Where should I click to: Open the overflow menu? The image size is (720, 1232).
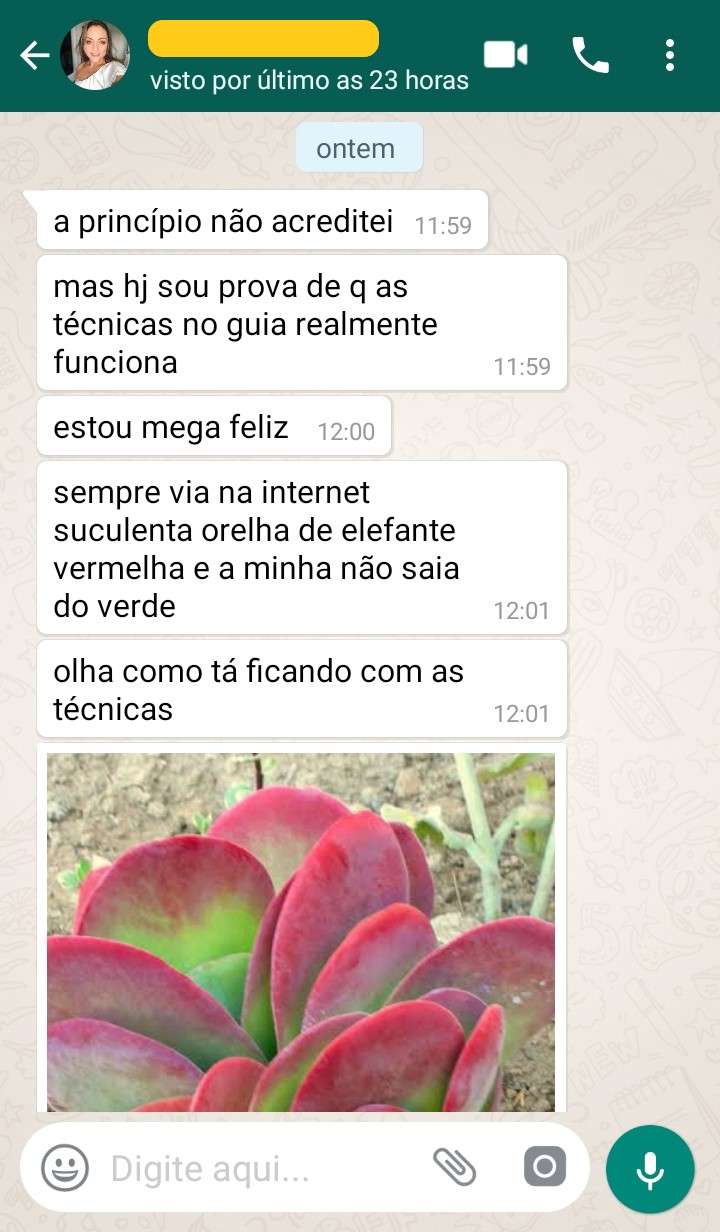[670, 56]
